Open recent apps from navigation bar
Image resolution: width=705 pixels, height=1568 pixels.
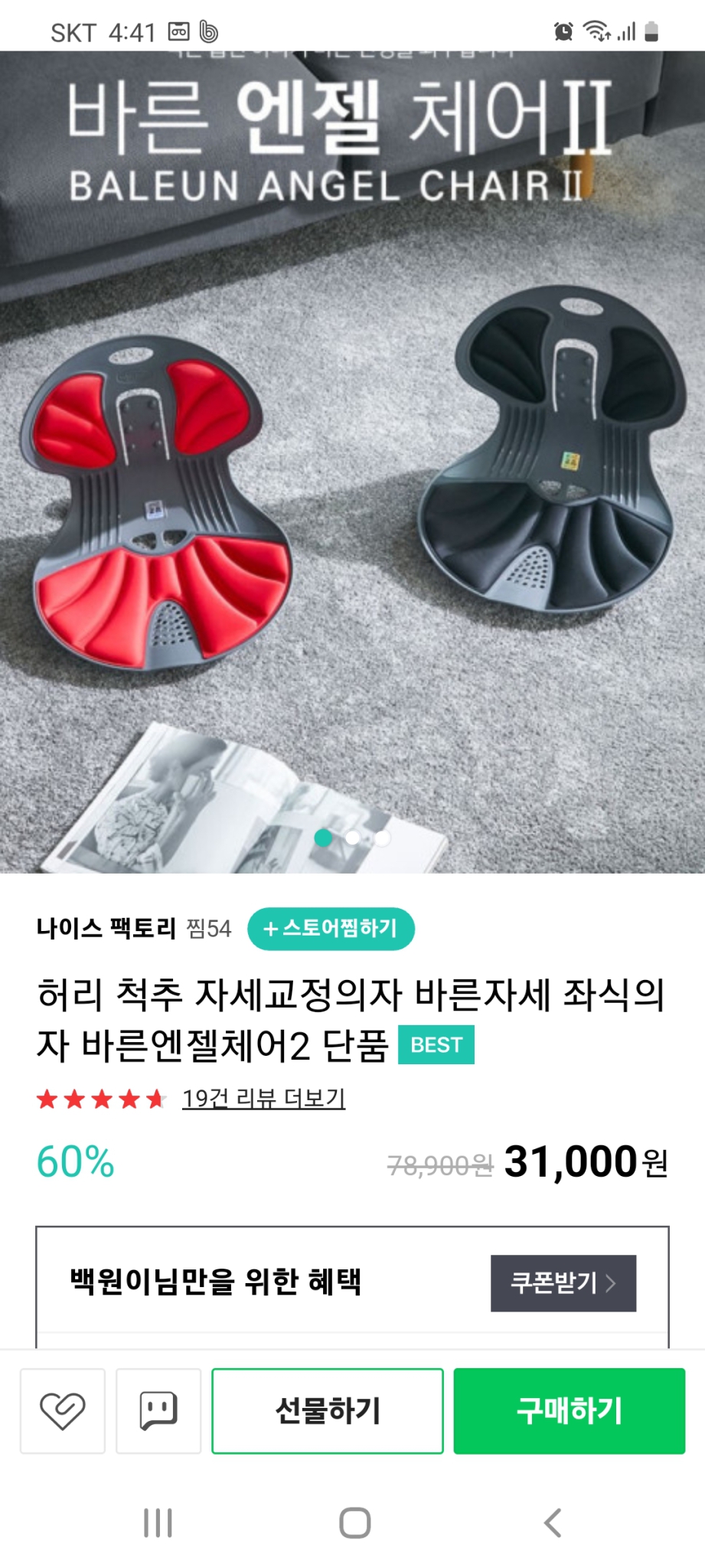tap(157, 1523)
